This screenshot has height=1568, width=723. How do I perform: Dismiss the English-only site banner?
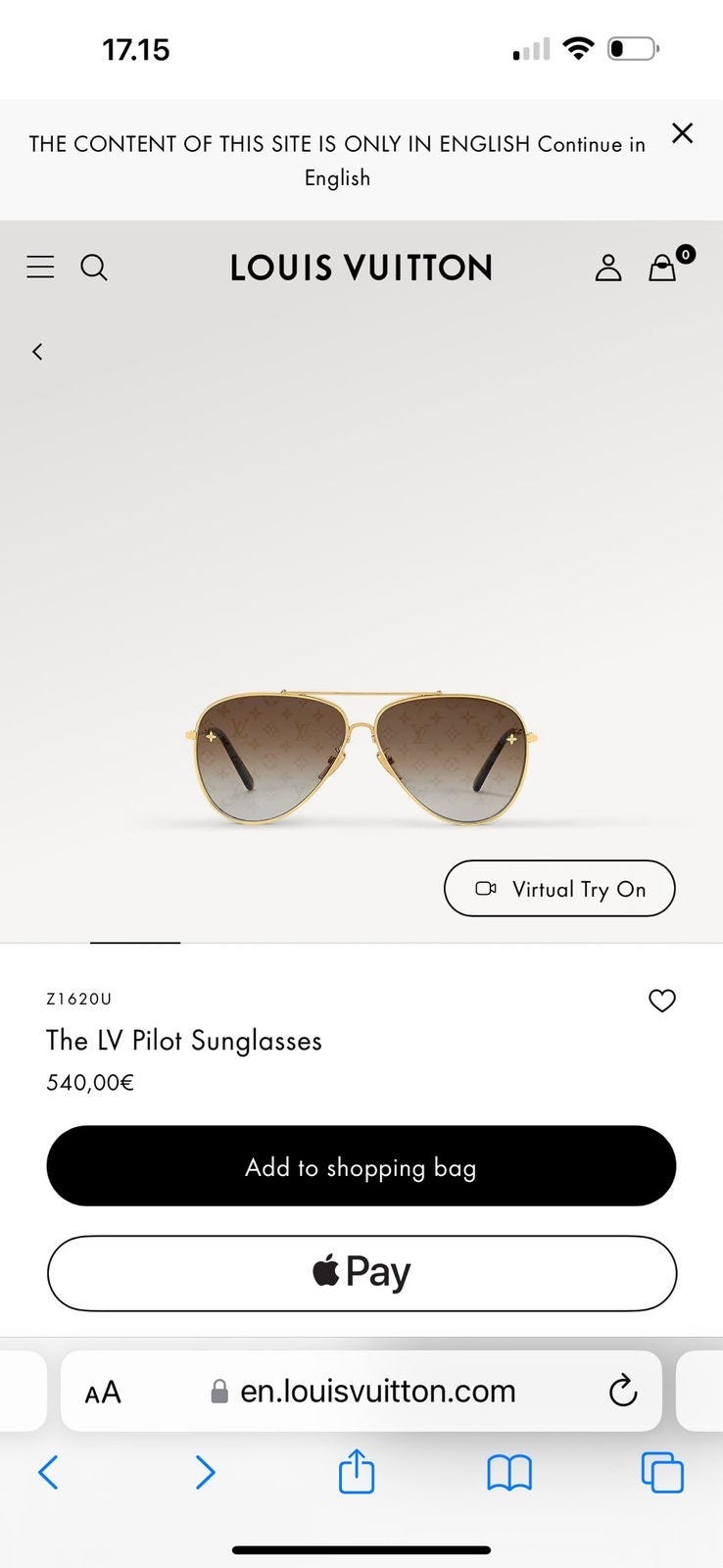(x=682, y=133)
